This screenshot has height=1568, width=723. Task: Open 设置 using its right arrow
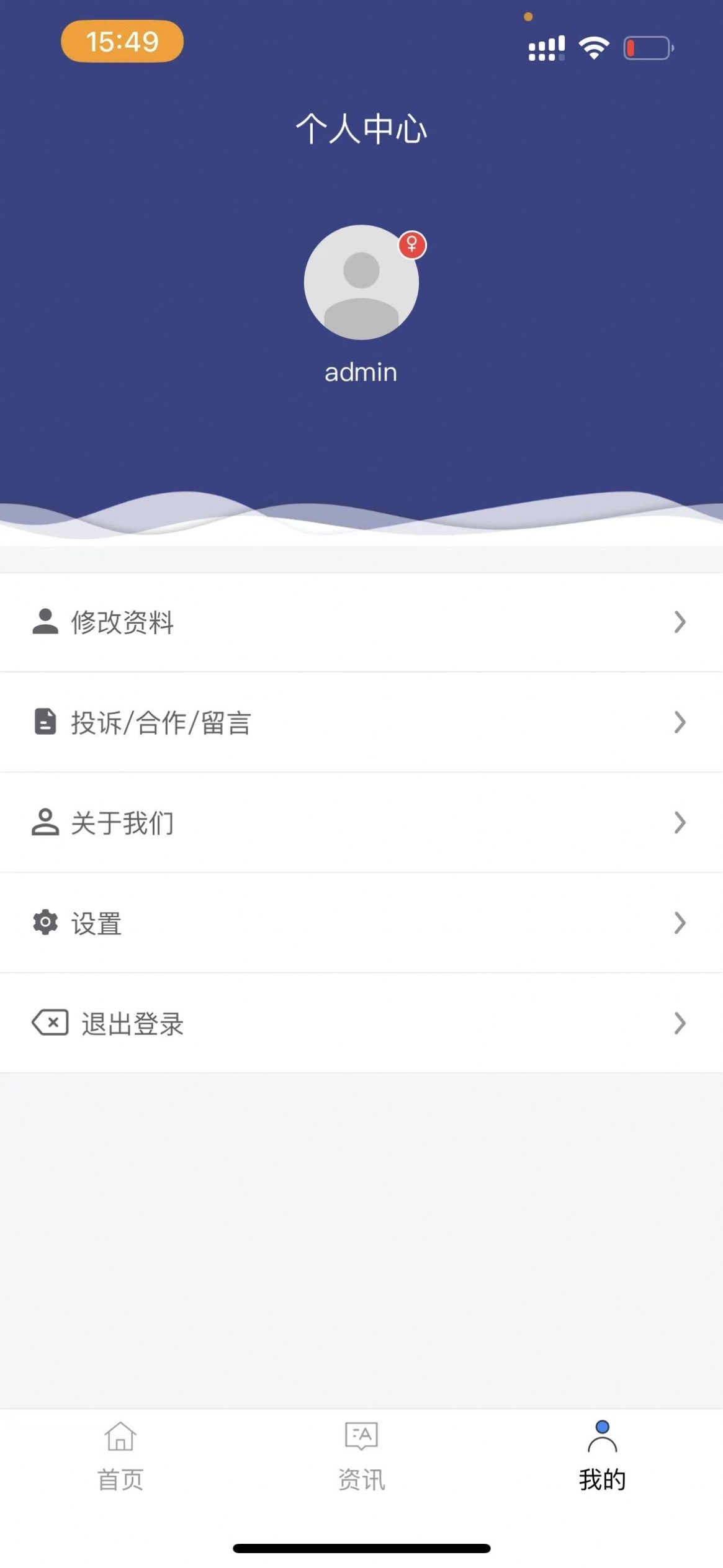click(x=680, y=923)
